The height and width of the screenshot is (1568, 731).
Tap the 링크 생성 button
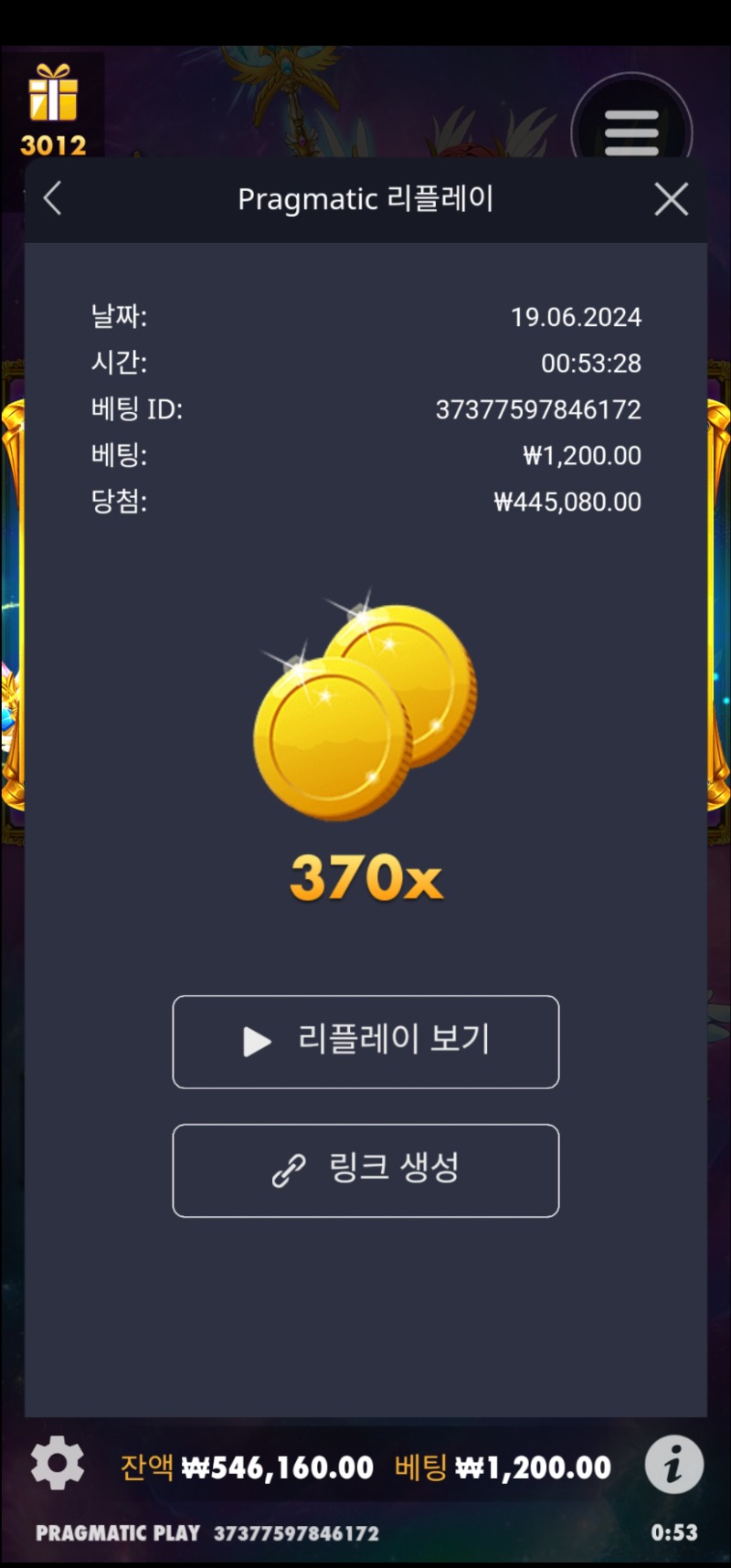[x=365, y=1171]
